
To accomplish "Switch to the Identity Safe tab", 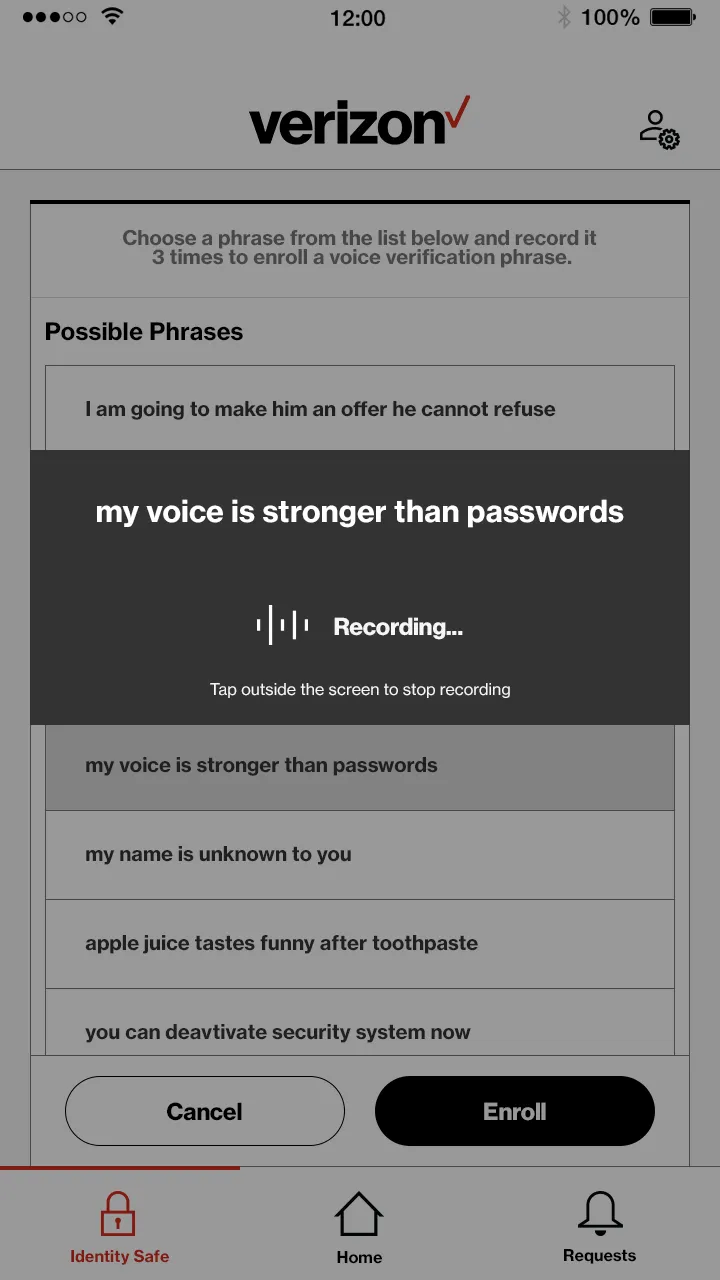I will point(119,1226).
